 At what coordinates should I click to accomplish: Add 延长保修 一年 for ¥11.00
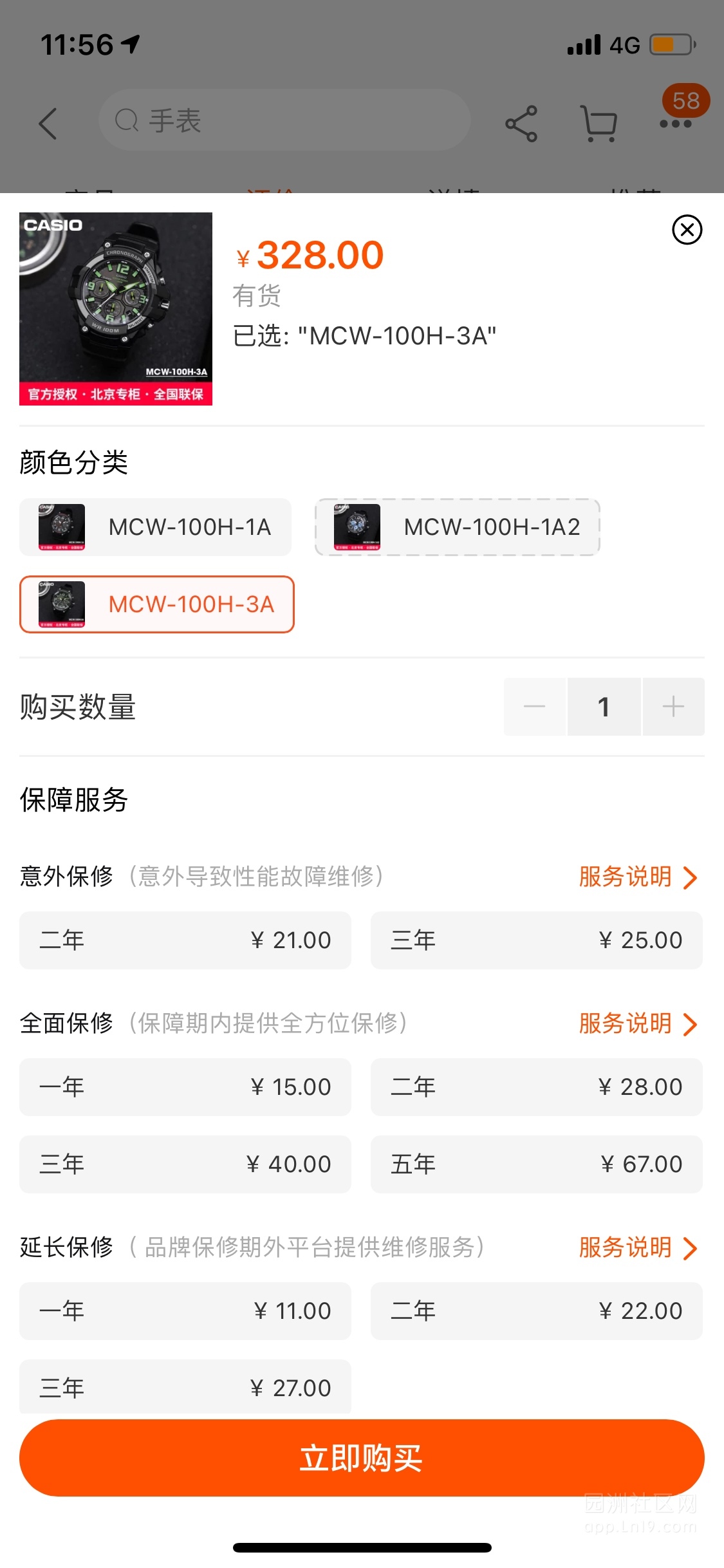(185, 1311)
